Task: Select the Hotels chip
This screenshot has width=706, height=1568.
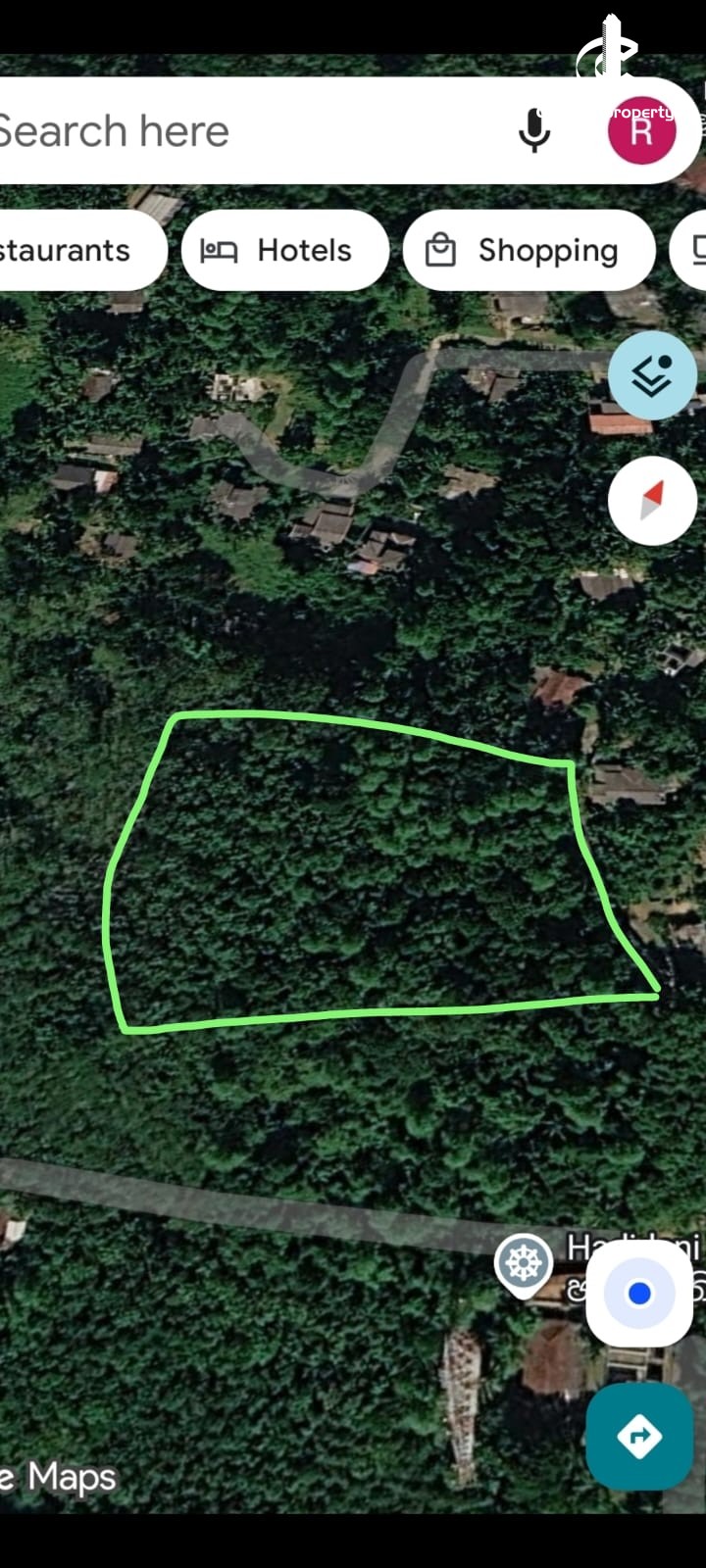Action: (x=284, y=251)
